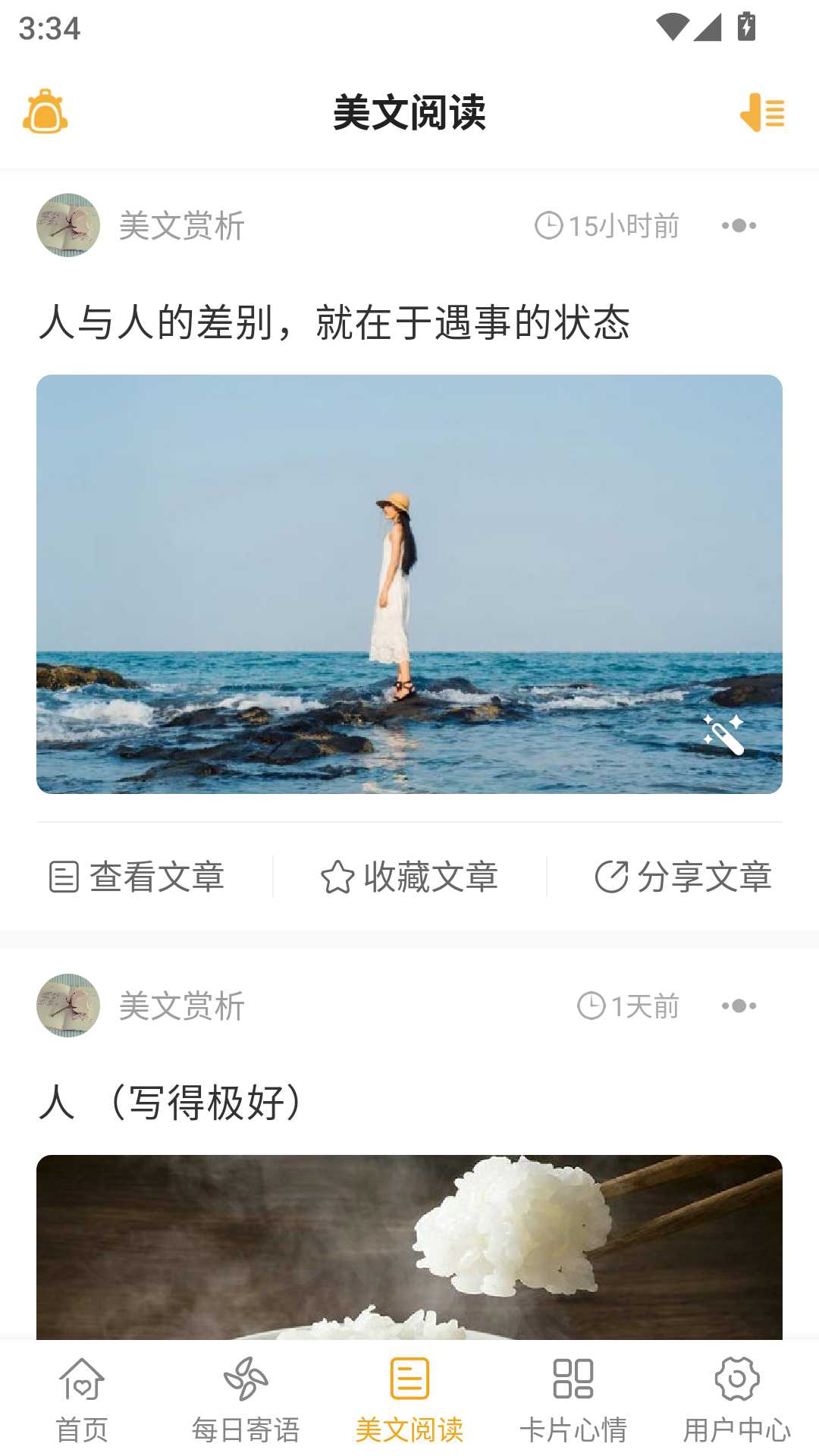Open the notification bell icon
Screen dimensions: 819x1456
coord(45,111)
